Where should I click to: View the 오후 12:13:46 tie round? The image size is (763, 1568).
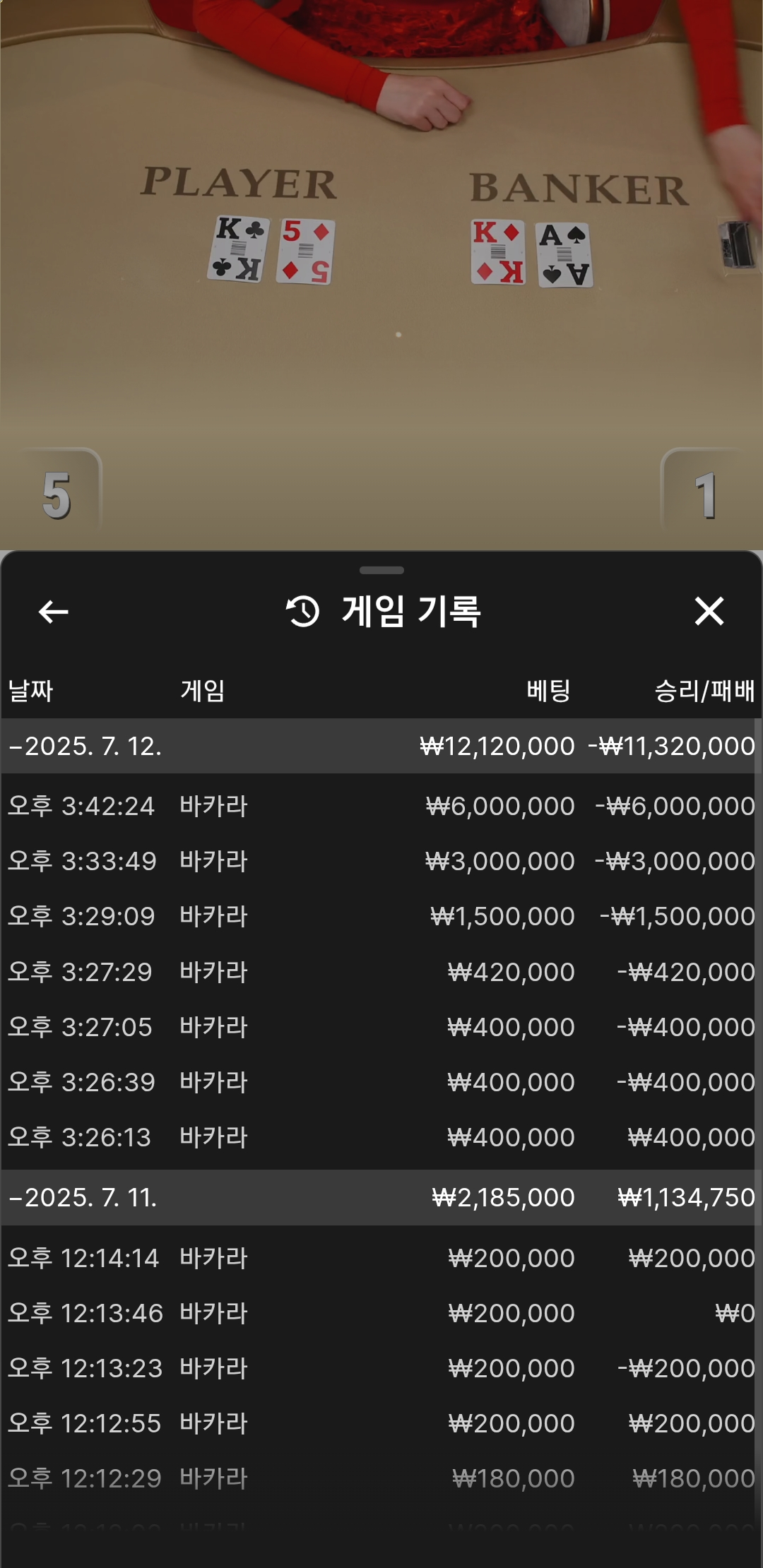[381, 1313]
